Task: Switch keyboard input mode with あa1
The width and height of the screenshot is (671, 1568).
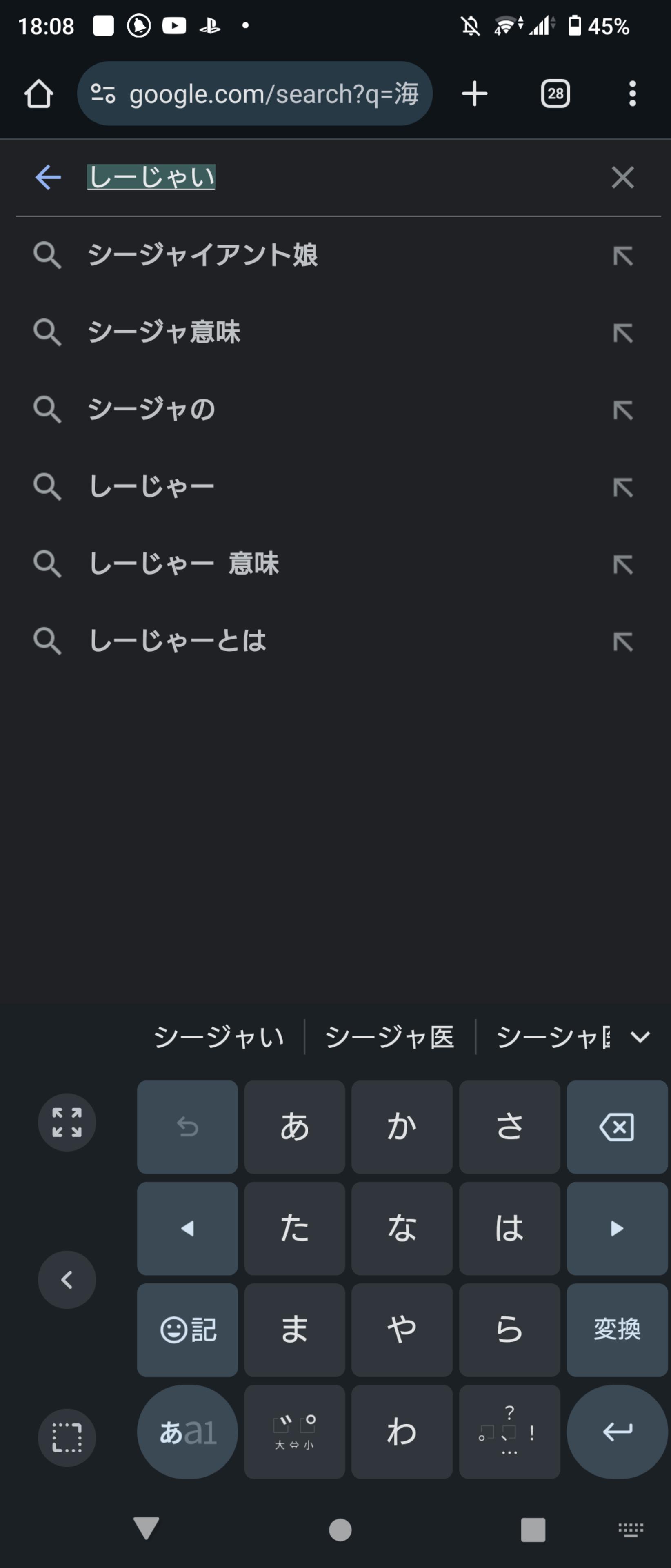Action: click(187, 1432)
